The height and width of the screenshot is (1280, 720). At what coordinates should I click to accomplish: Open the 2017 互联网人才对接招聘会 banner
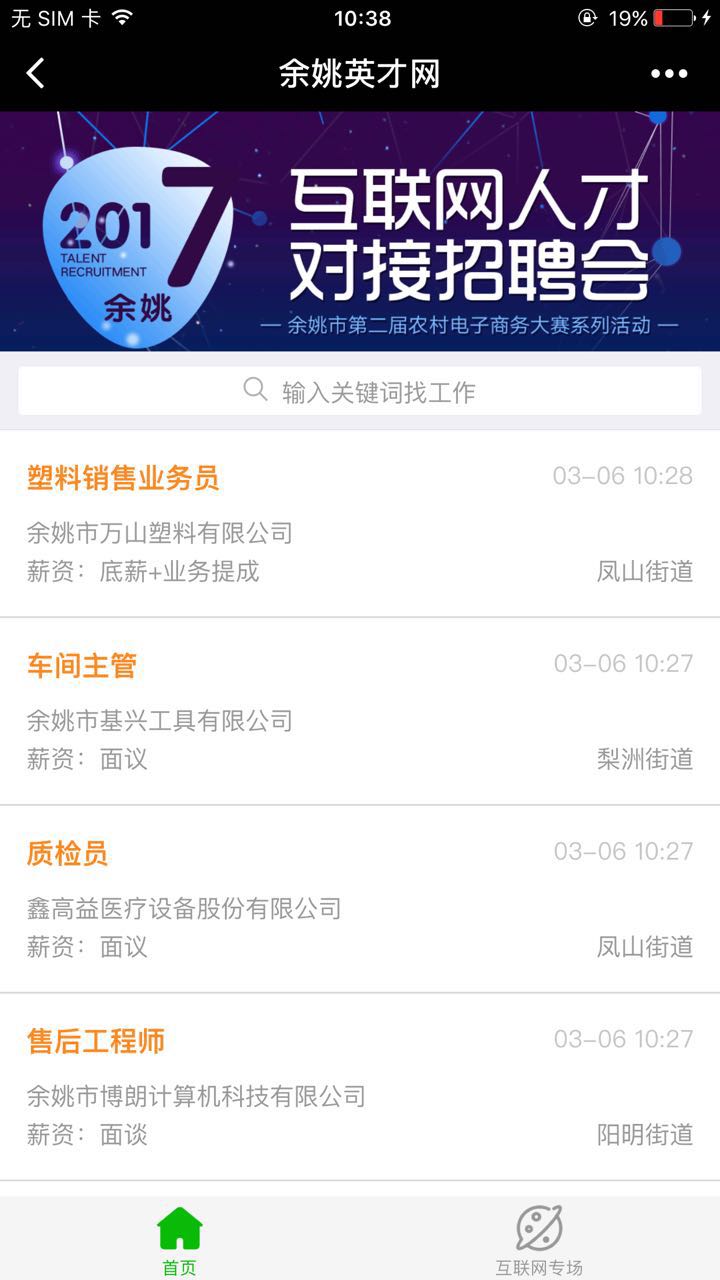click(x=360, y=231)
